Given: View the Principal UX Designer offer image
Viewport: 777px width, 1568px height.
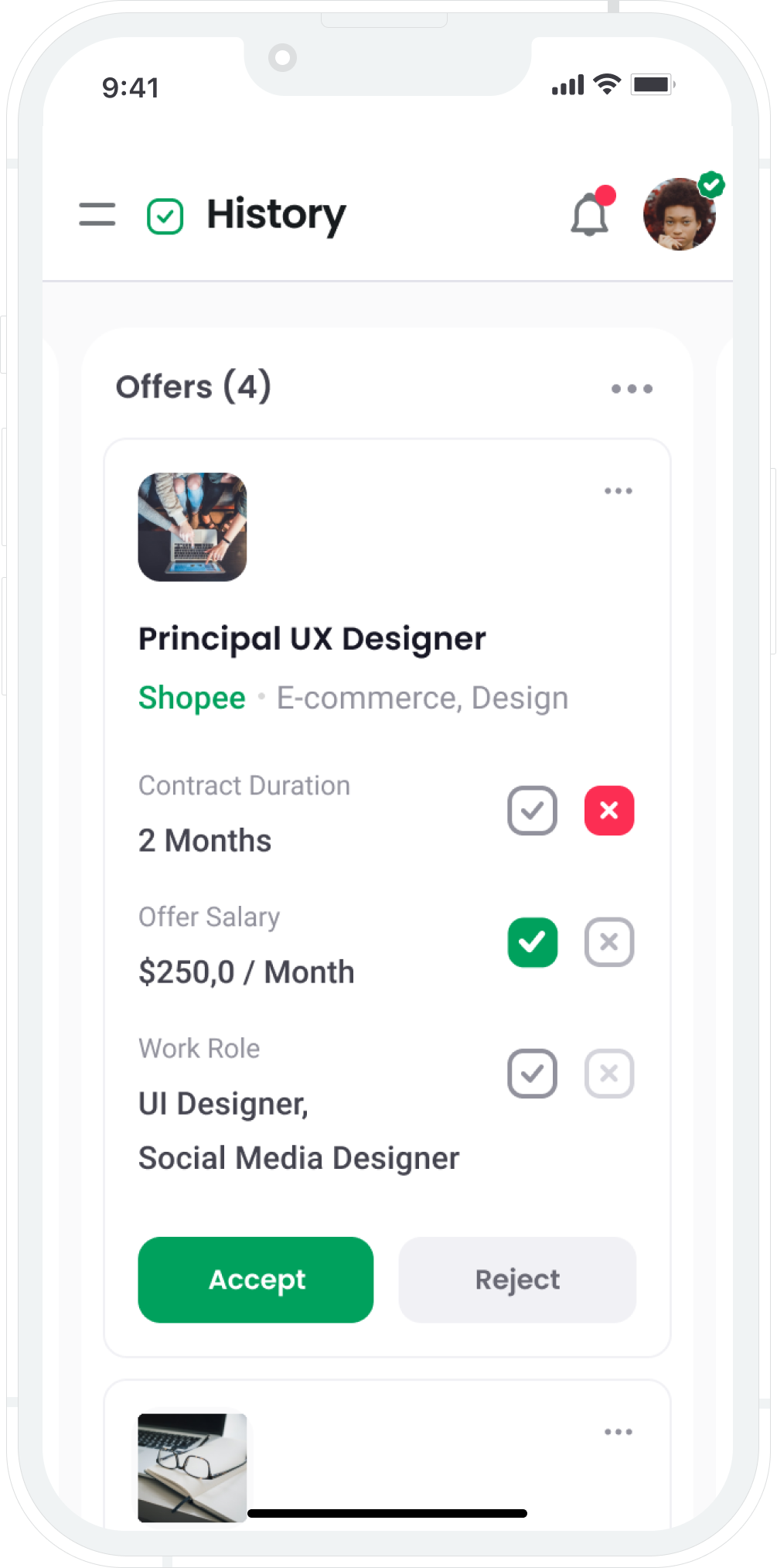Looking at the screenshot, I should tap(193, 527).
